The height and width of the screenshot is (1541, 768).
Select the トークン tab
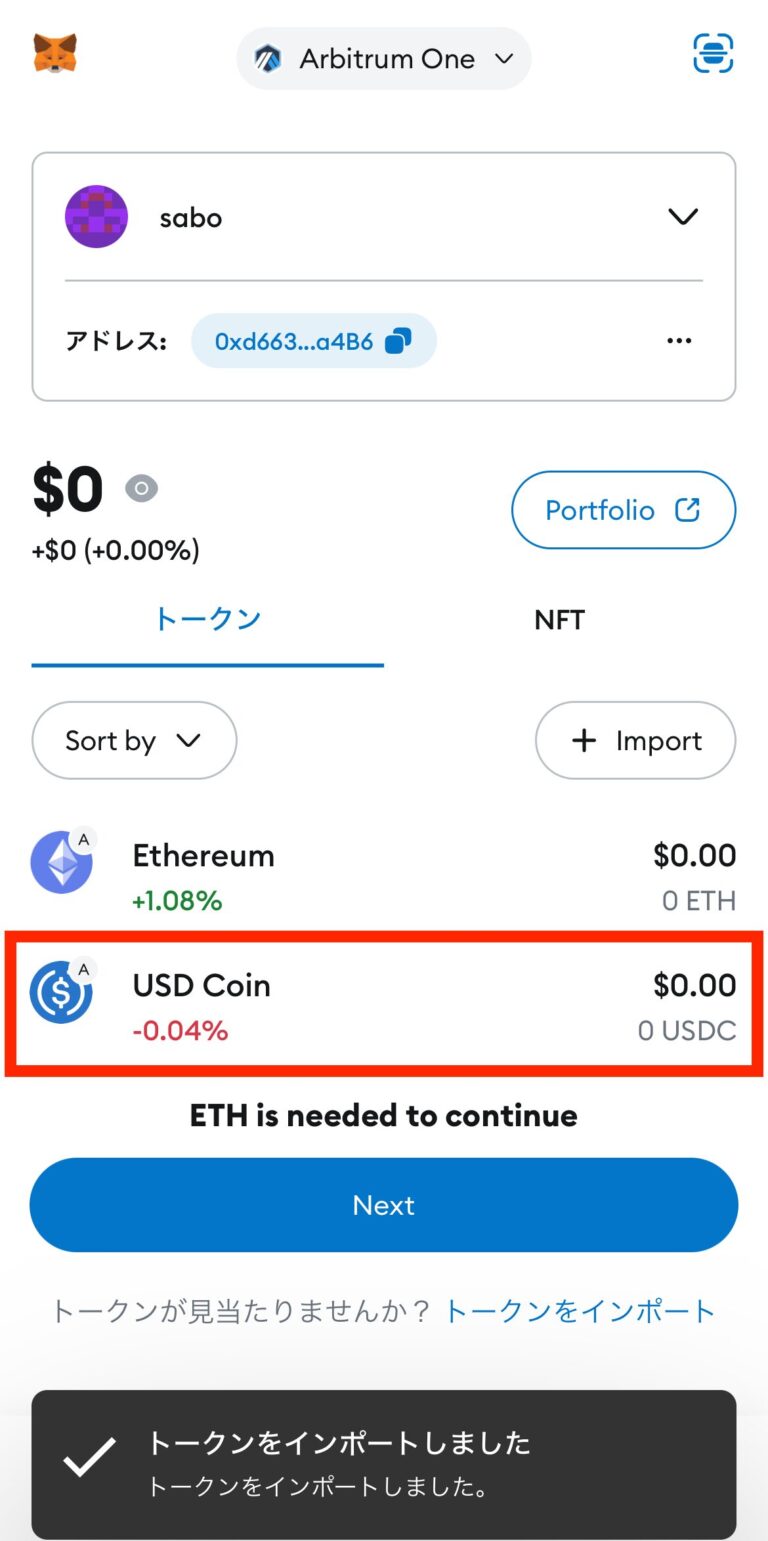(x=207, y=620)
